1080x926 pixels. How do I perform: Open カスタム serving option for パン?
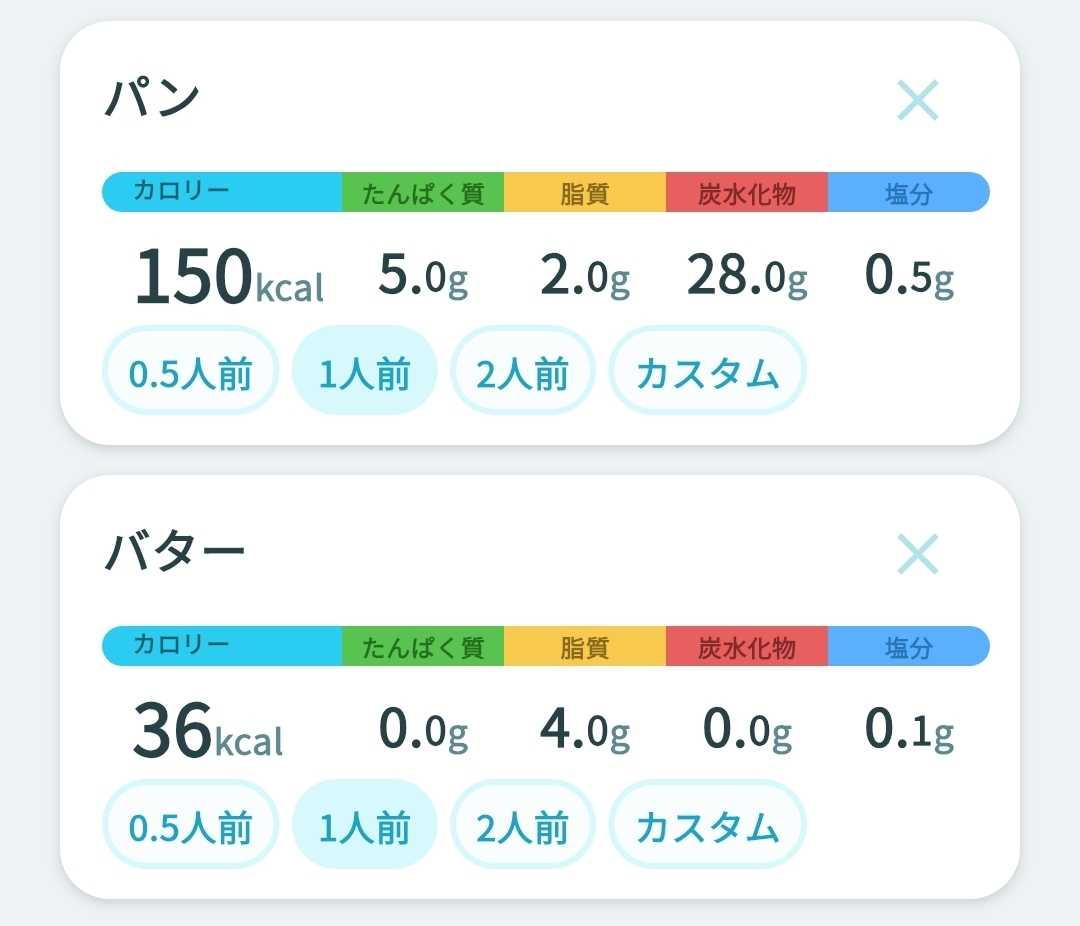click(707, 371)
